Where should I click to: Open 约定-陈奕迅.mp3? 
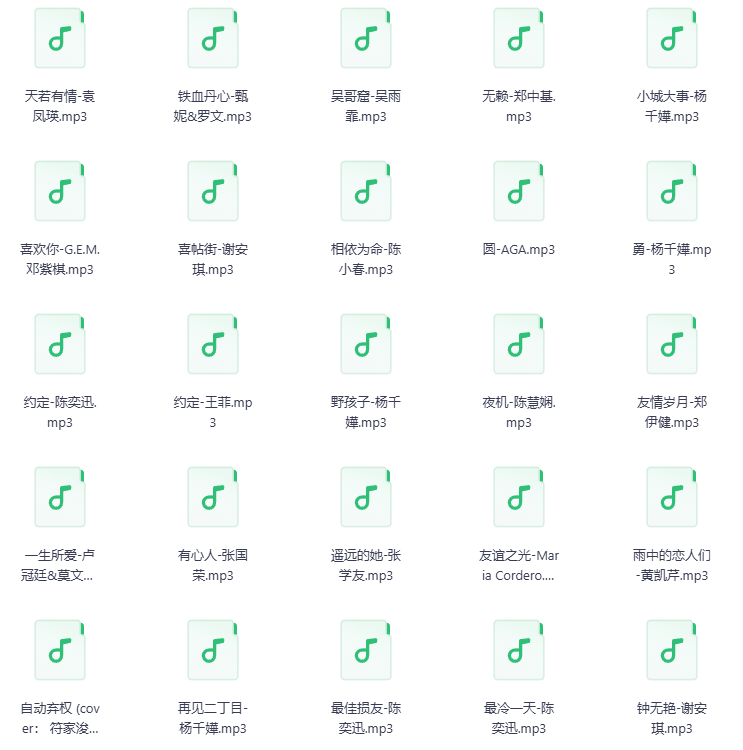[60, 344]
